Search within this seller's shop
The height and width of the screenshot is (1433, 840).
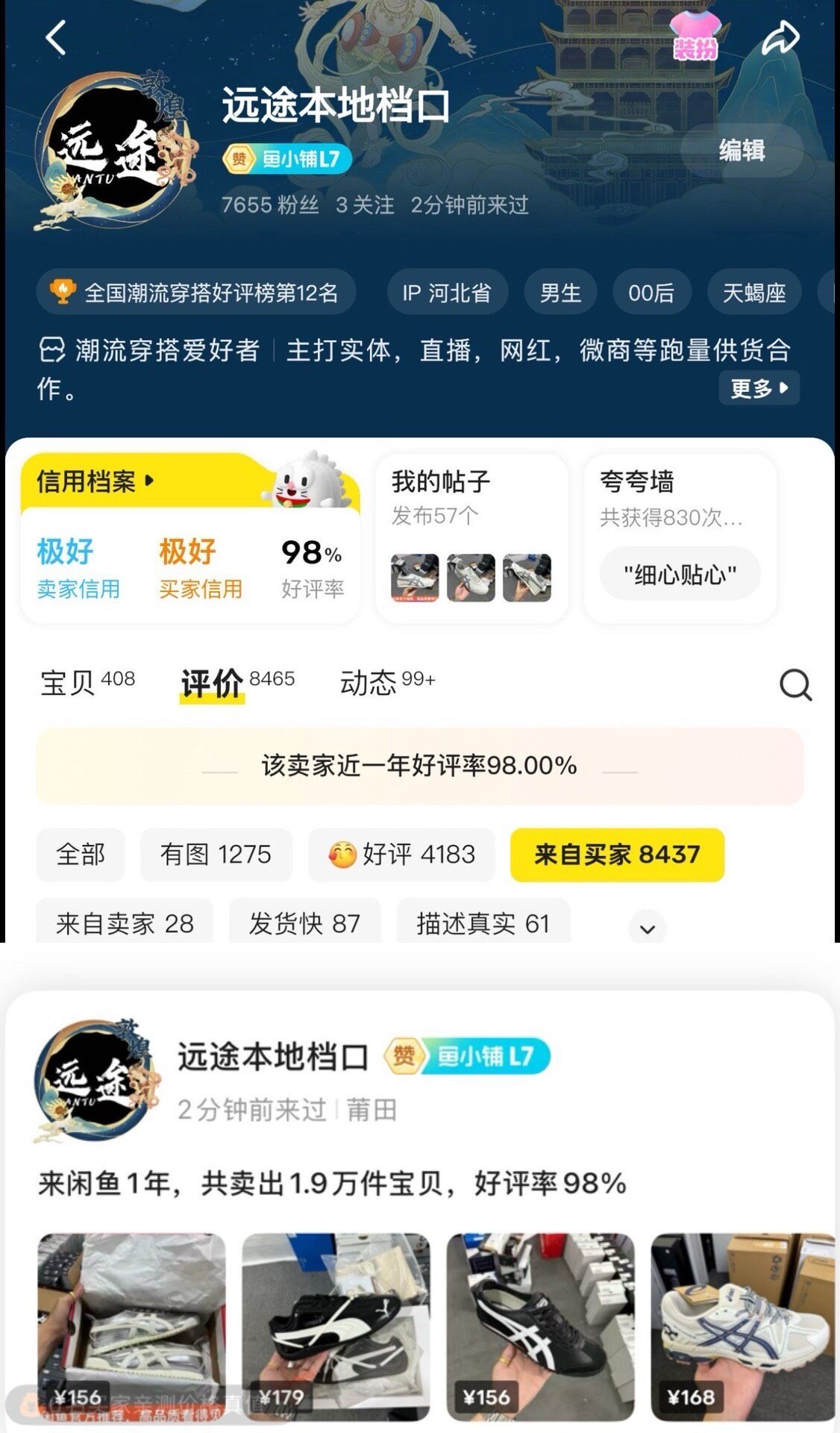(x=795, y=684)
